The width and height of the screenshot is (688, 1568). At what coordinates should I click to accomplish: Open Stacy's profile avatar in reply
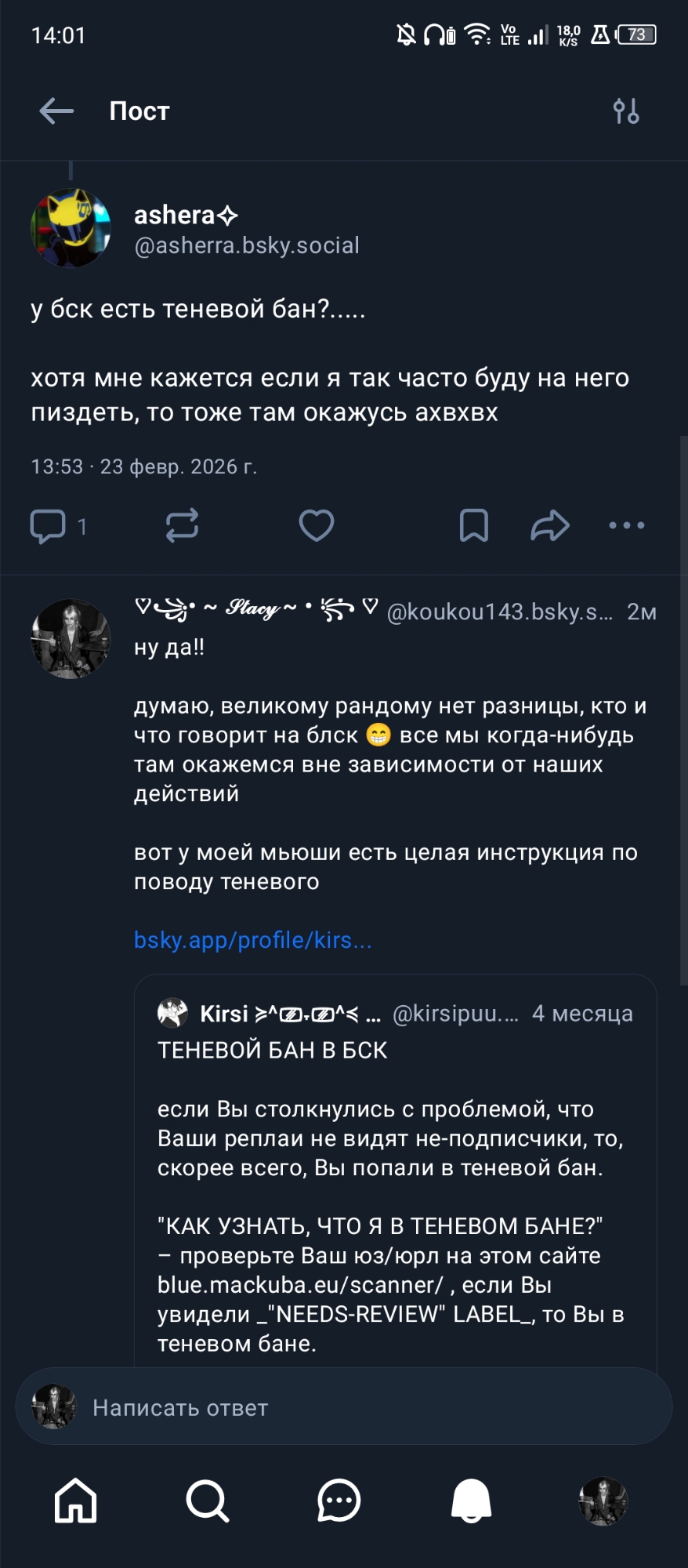(71, 639)
